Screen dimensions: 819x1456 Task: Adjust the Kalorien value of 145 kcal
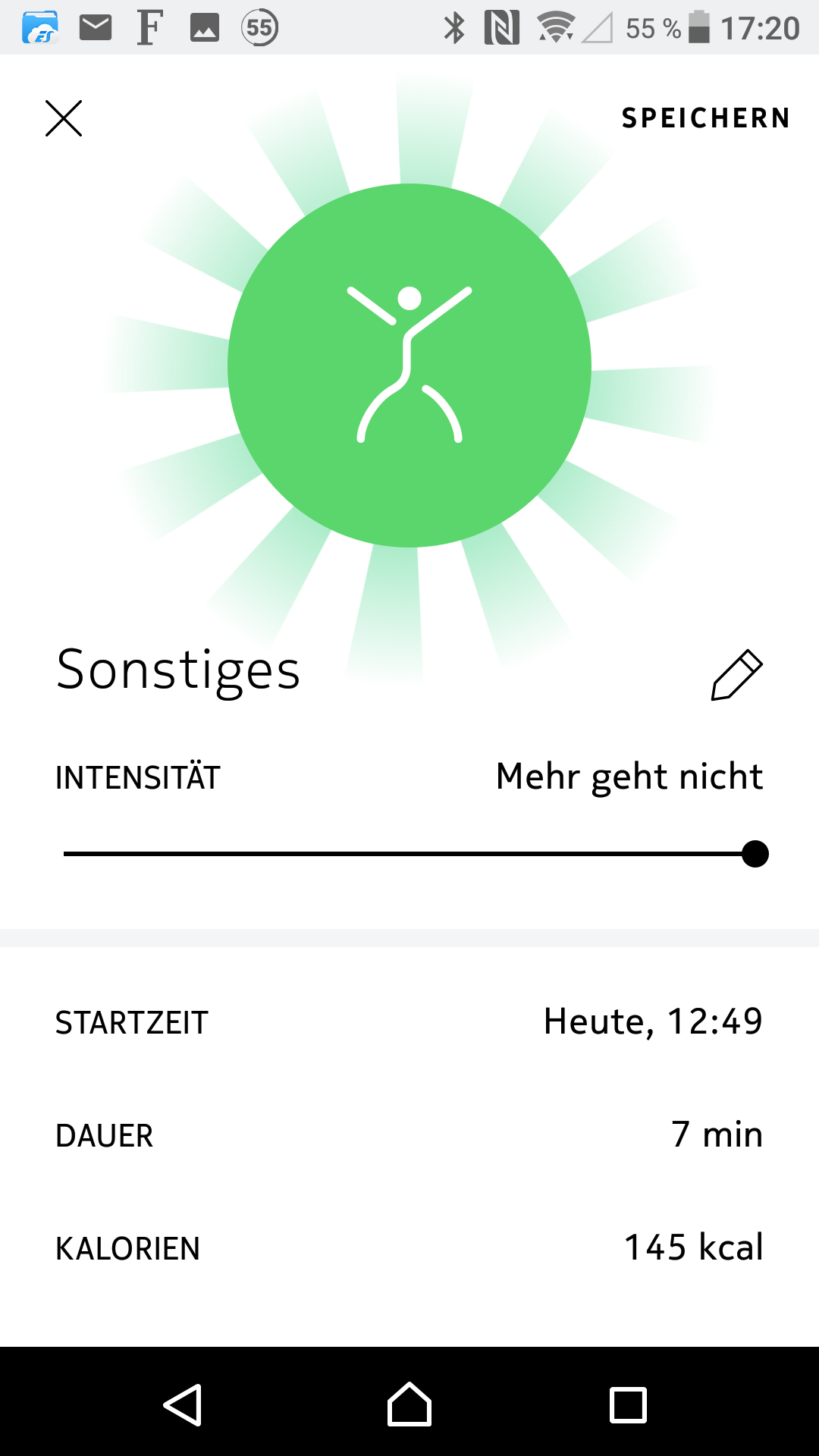pos(692,1247)
